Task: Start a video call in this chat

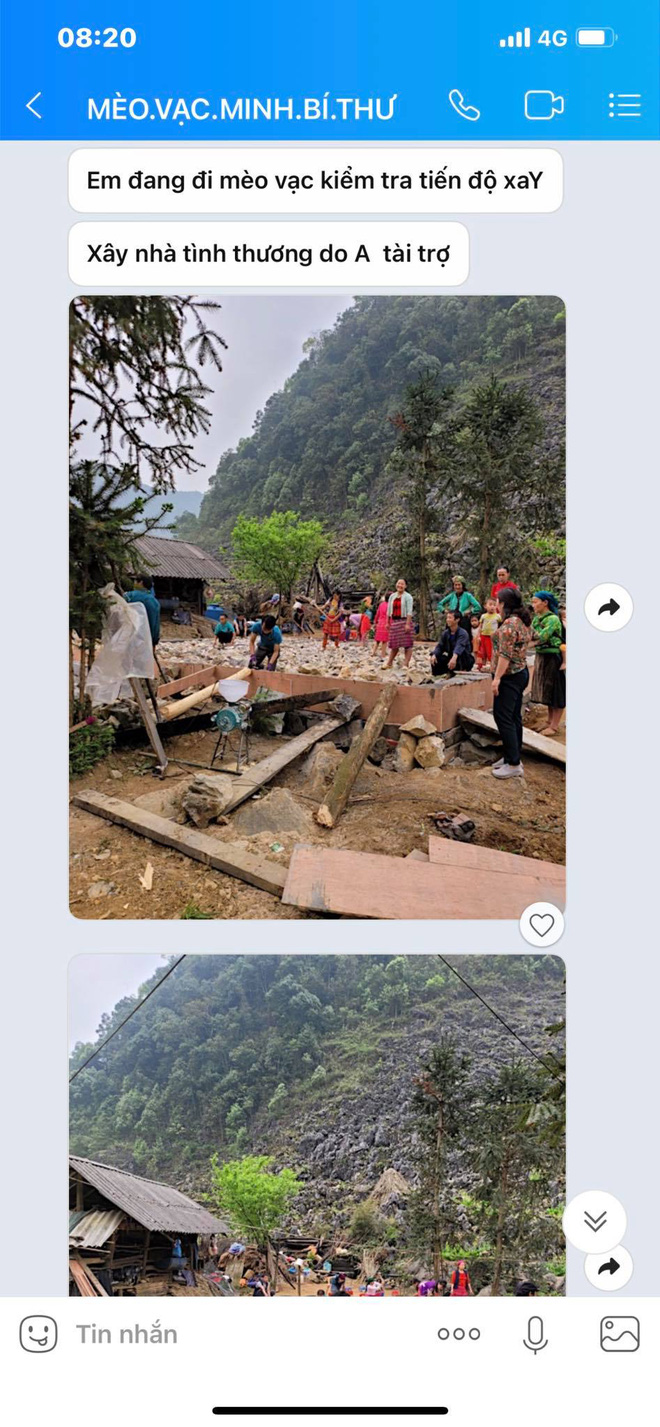Action: pos(544,106)
